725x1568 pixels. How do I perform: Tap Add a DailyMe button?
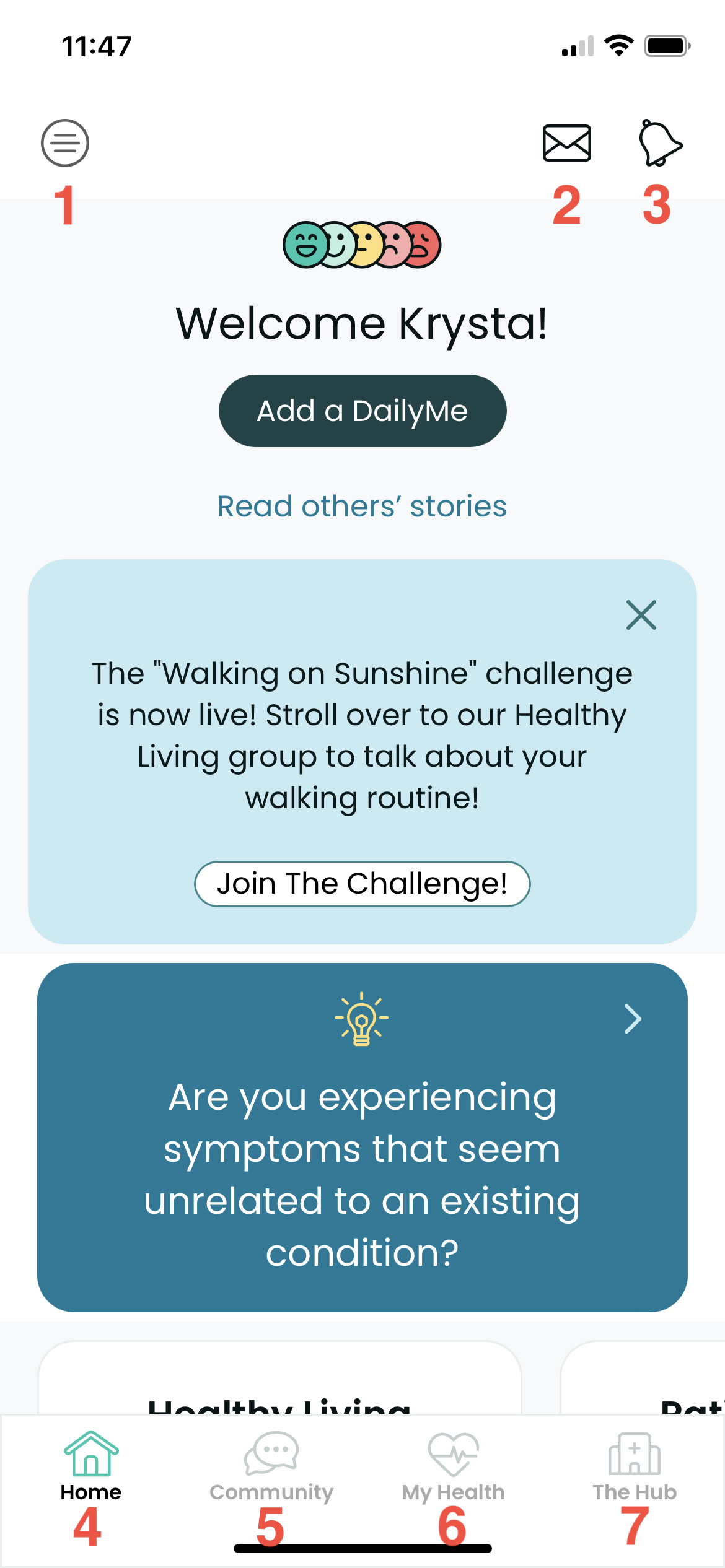(x=362, y=411)
